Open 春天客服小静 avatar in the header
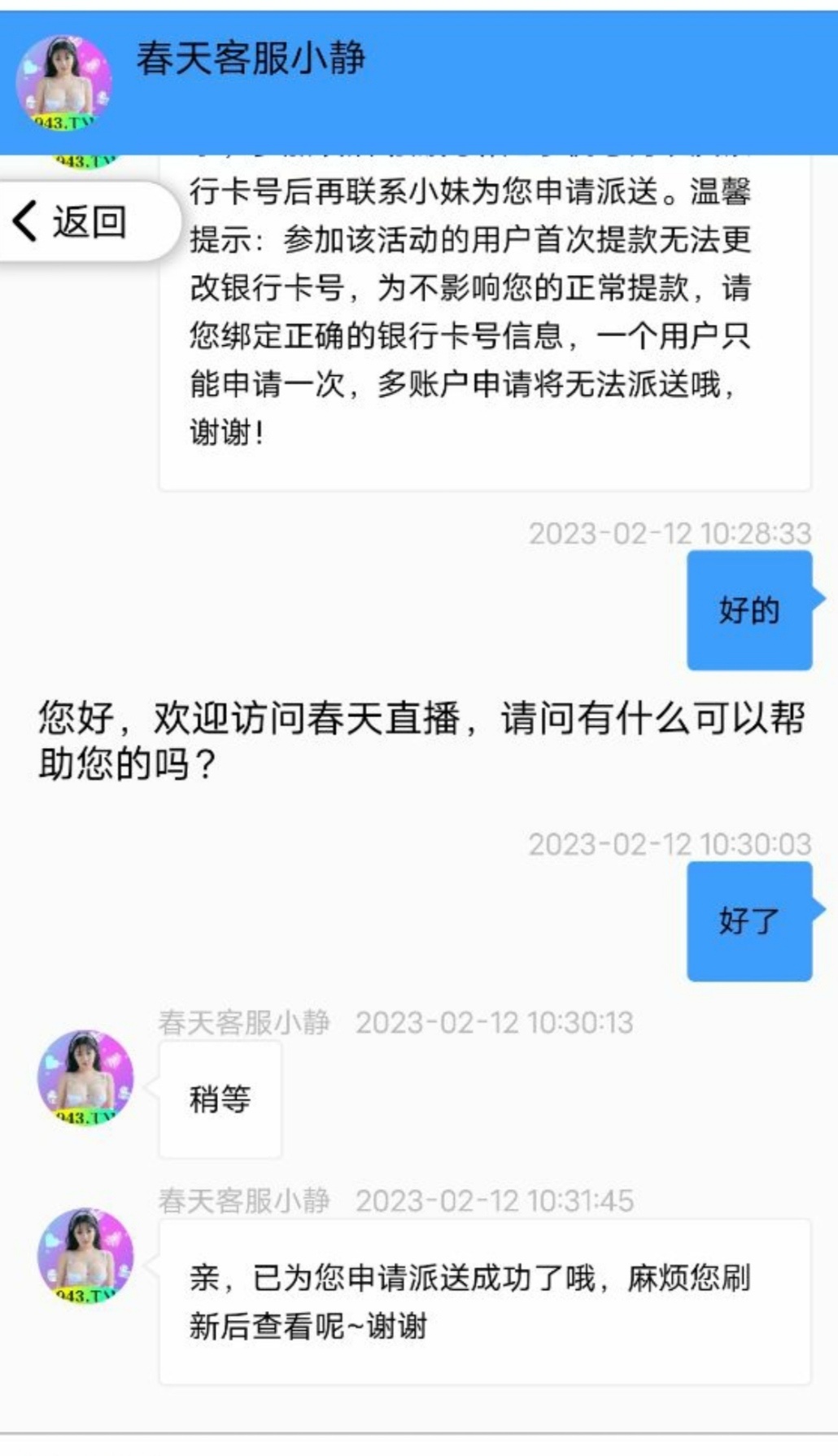 (x=63, y=83)
